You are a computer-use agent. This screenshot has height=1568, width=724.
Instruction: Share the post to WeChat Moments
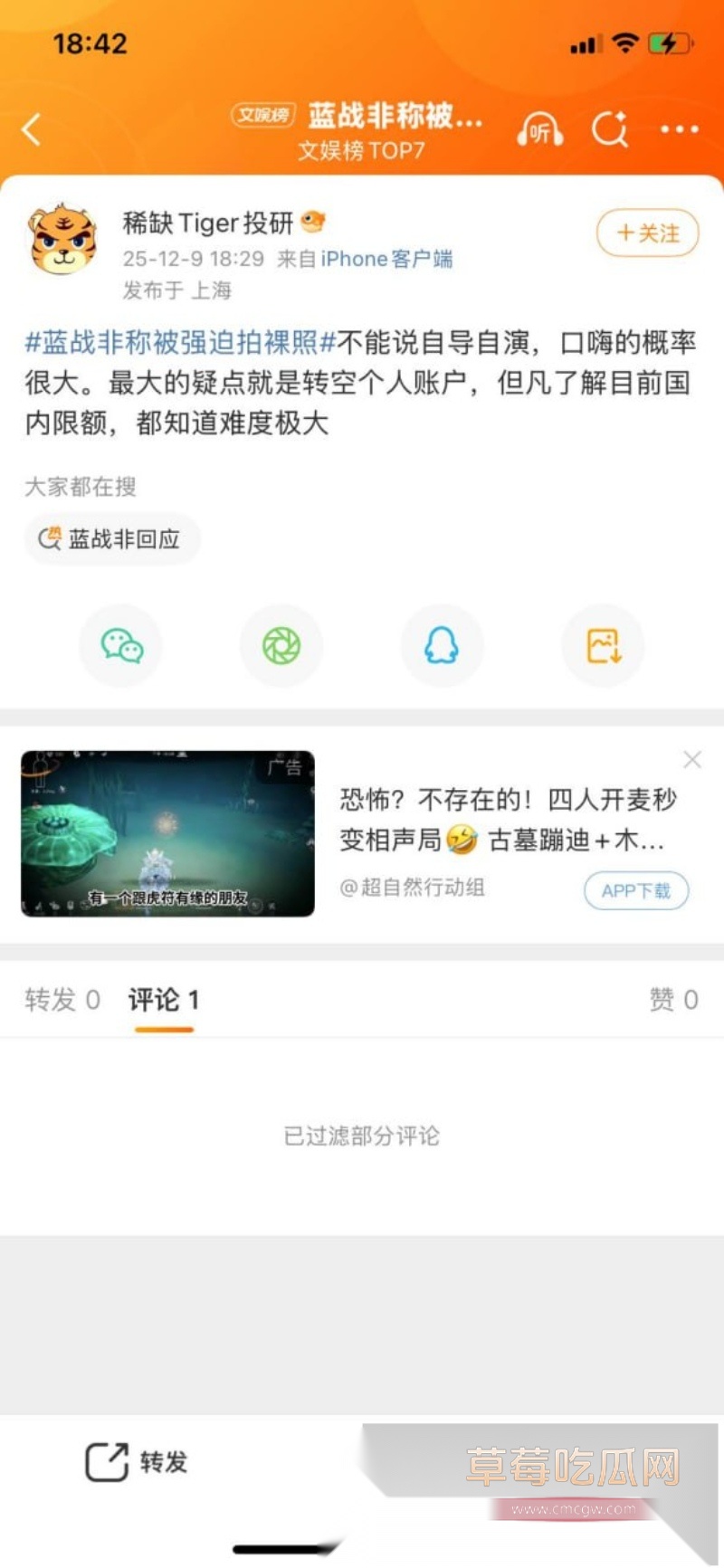[x=281, y=645]
